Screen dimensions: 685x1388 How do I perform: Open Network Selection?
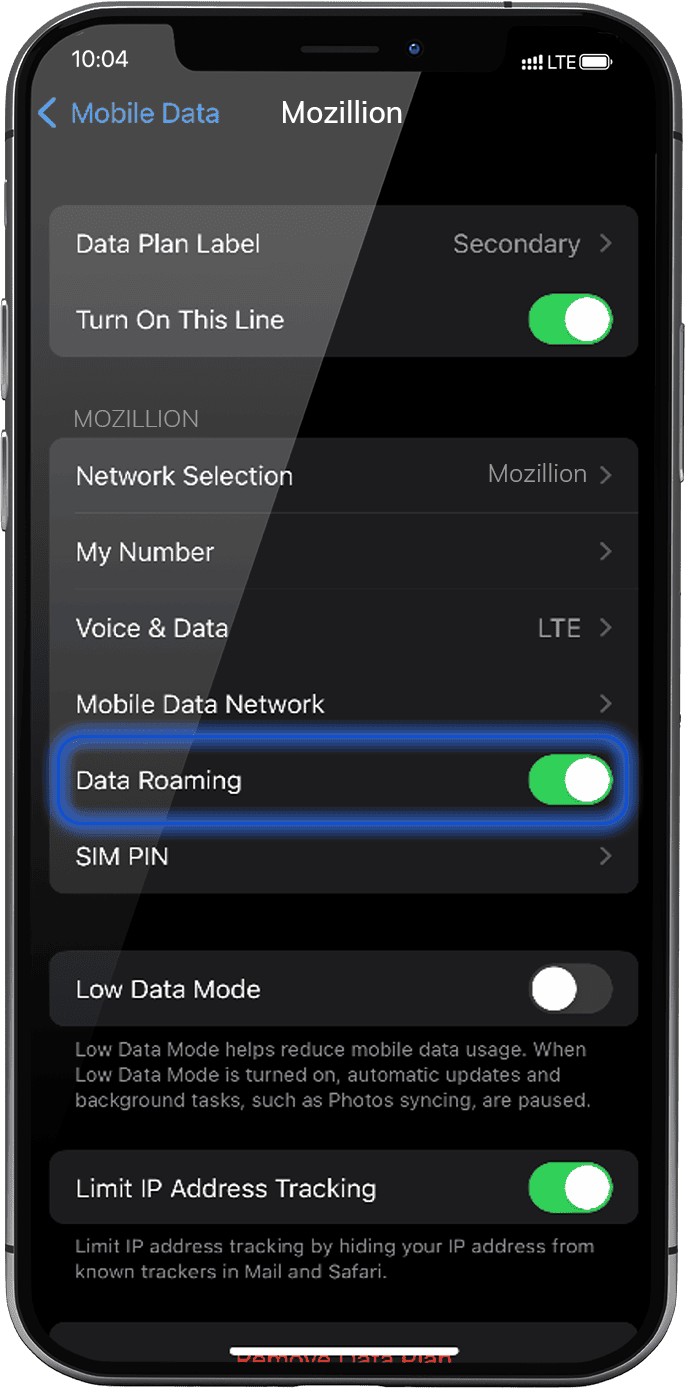(343, 475)
